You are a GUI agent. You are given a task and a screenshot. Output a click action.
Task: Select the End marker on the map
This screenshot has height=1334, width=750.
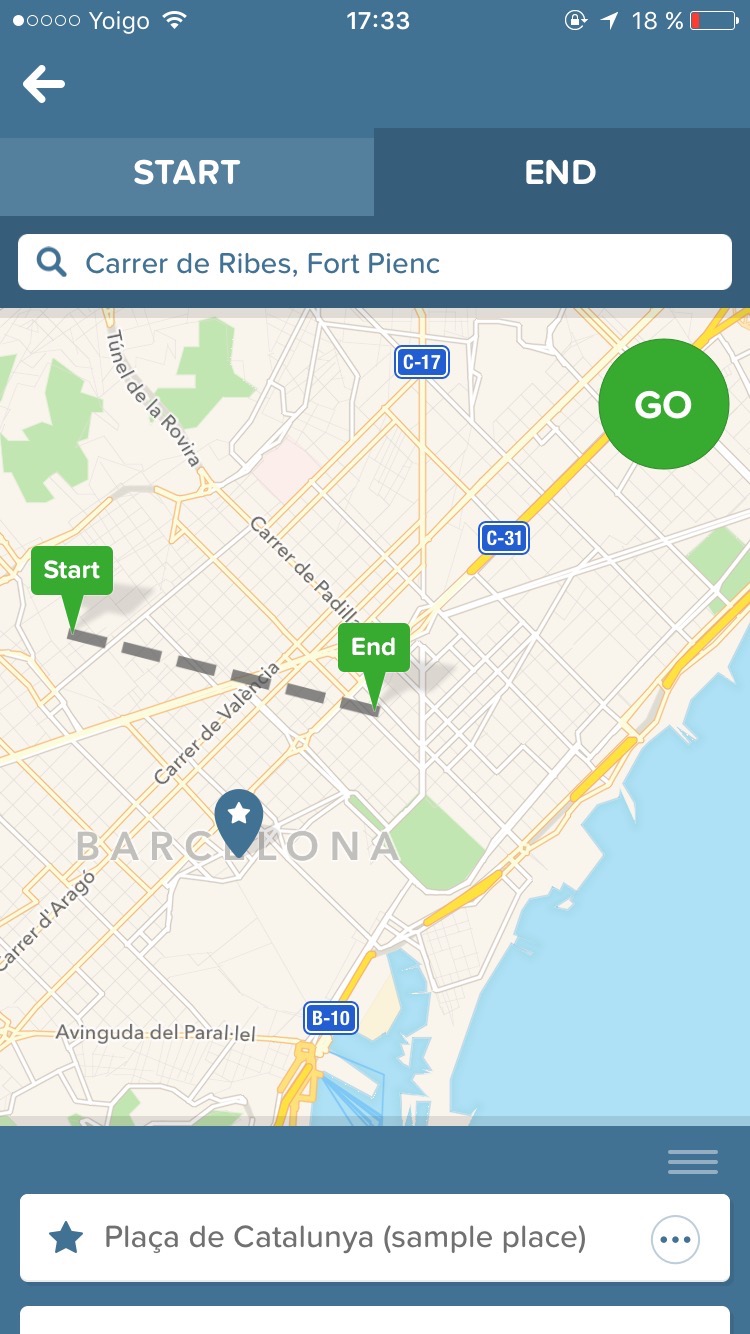point(373,650)
